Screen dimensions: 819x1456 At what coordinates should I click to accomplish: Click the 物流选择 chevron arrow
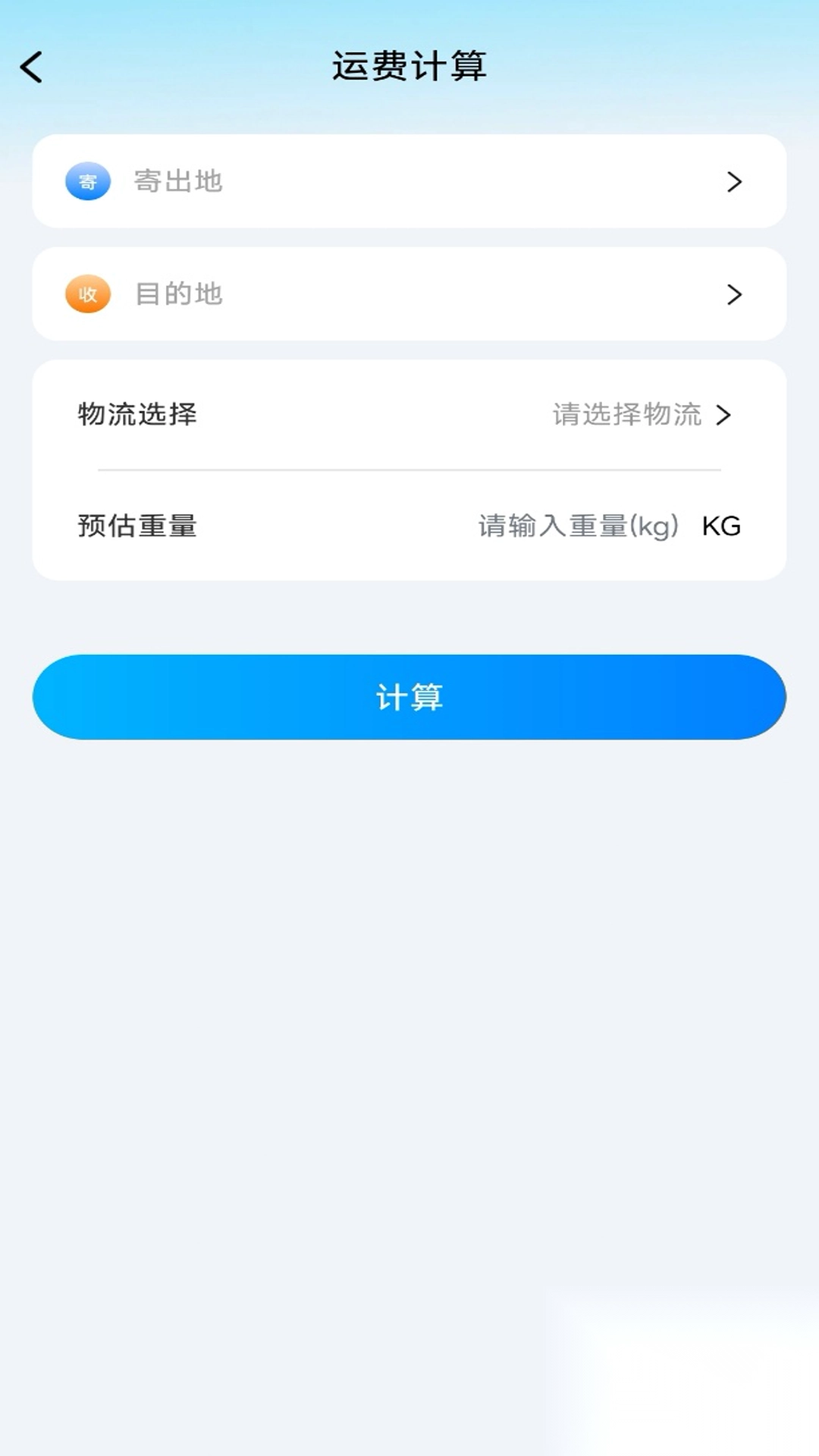pos(727,416)
